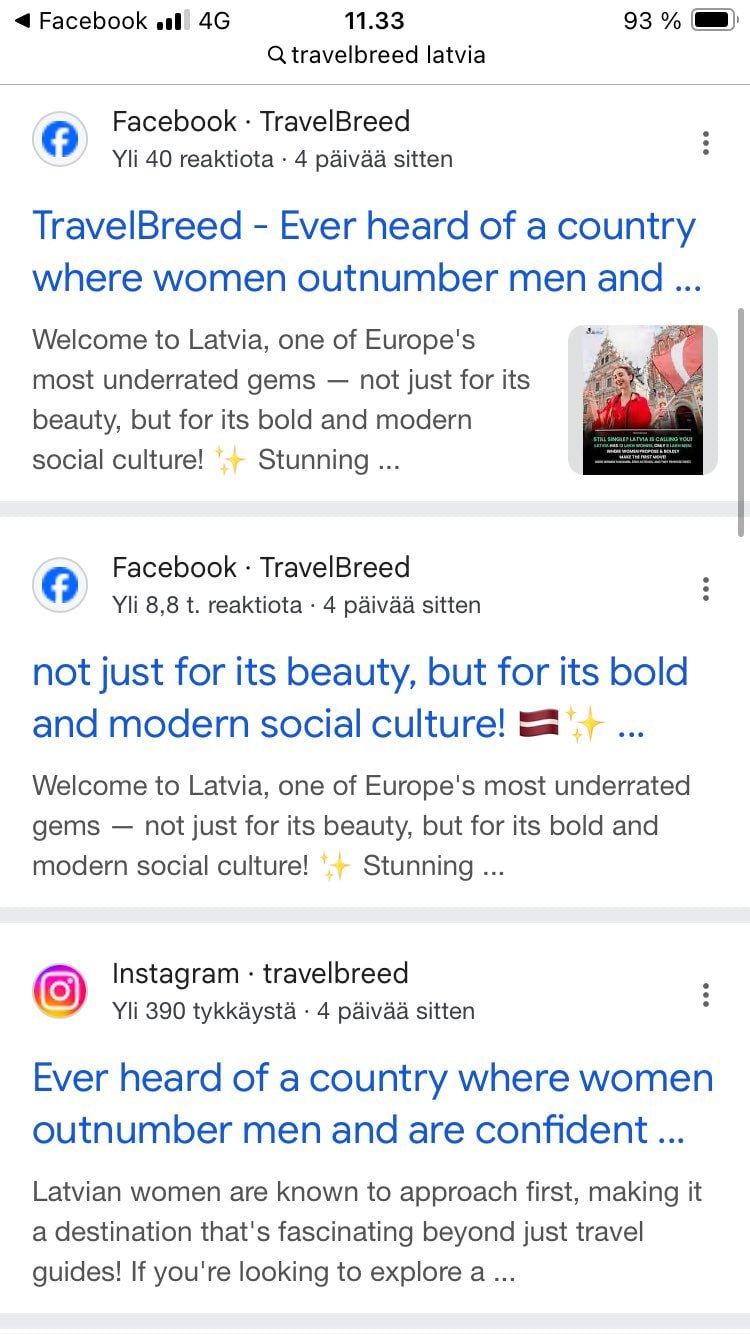Open the first Facebook TravelBreed result's options menu
Screen dimensions: 750x1334
(x=706, y=143)
